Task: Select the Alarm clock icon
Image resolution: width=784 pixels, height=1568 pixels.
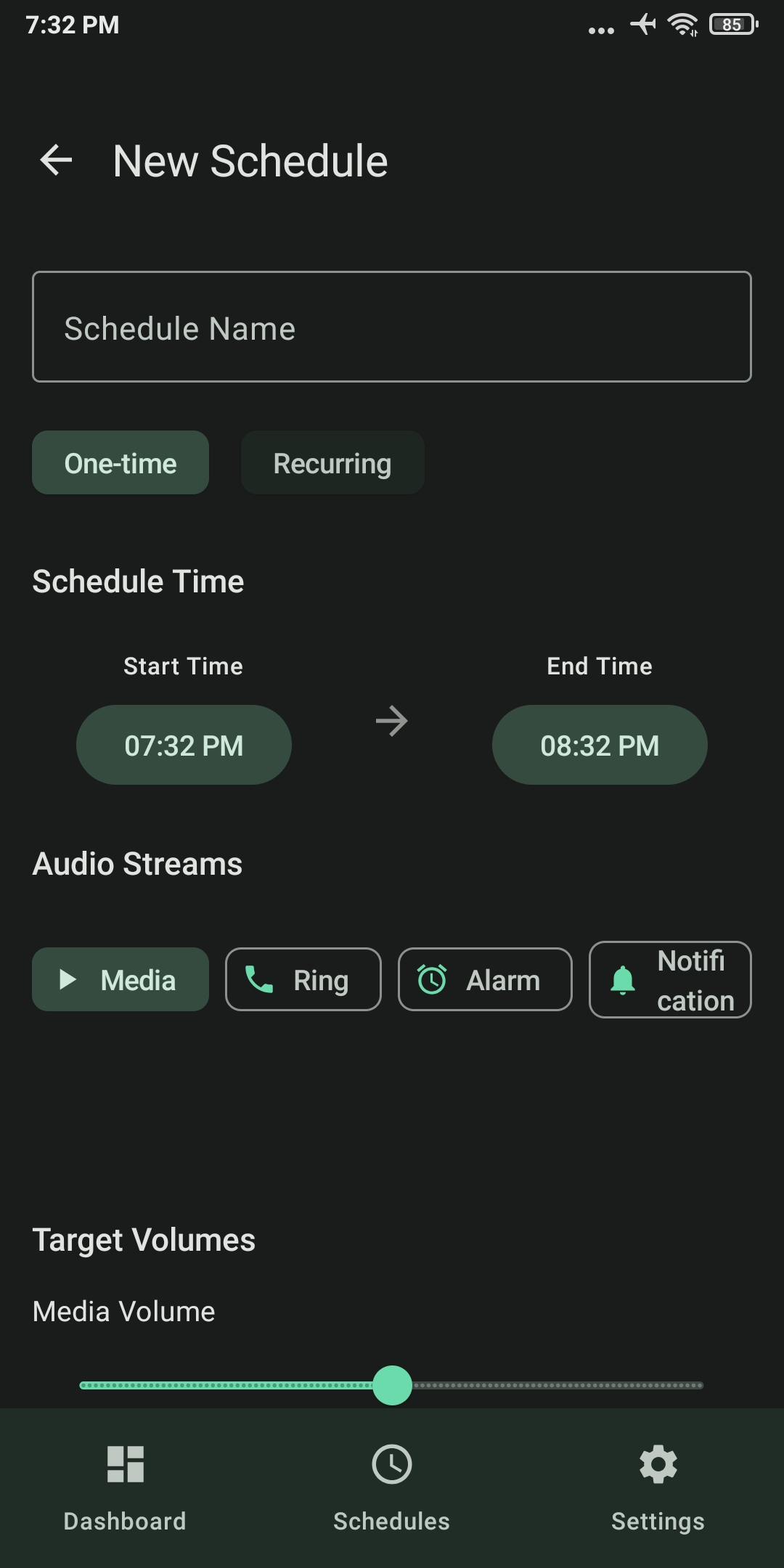Action: 433,979
